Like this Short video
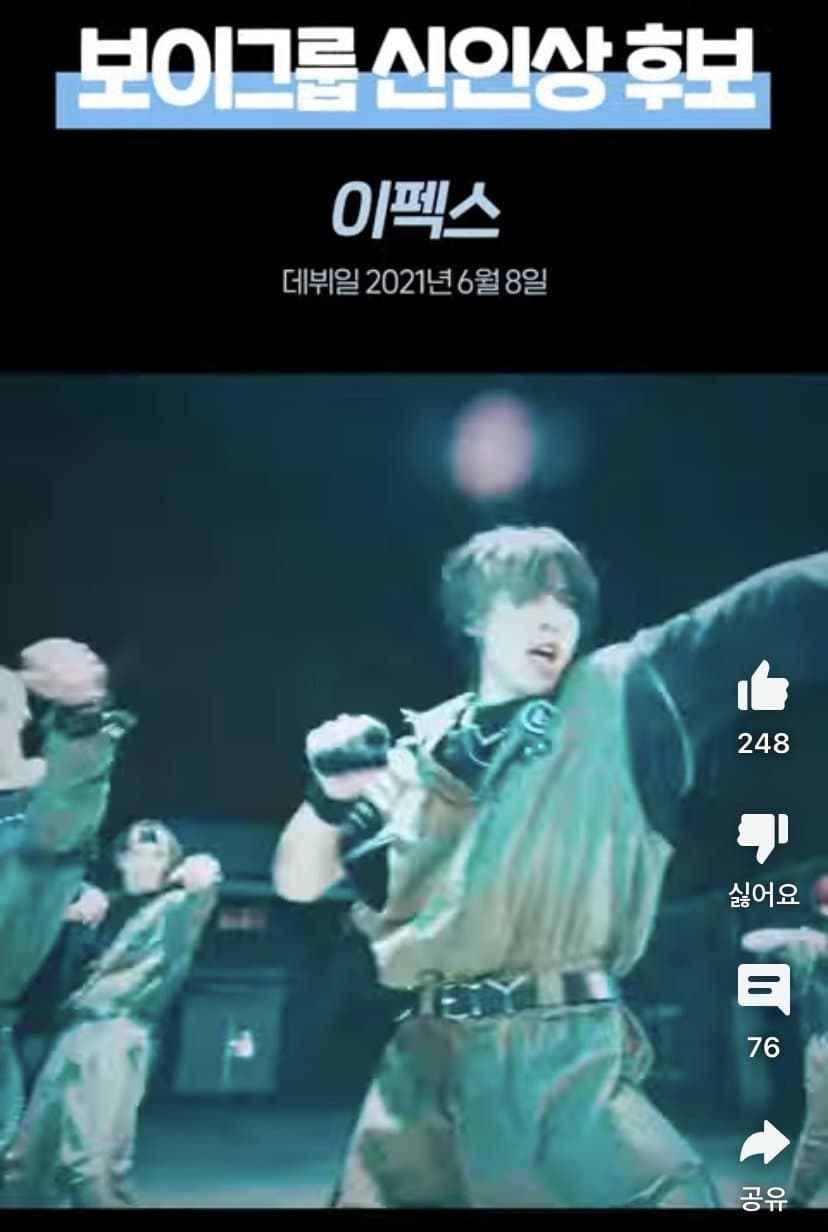Viewport: 828px width, 1232px height. pyautogui.click(x=763, y=688)
